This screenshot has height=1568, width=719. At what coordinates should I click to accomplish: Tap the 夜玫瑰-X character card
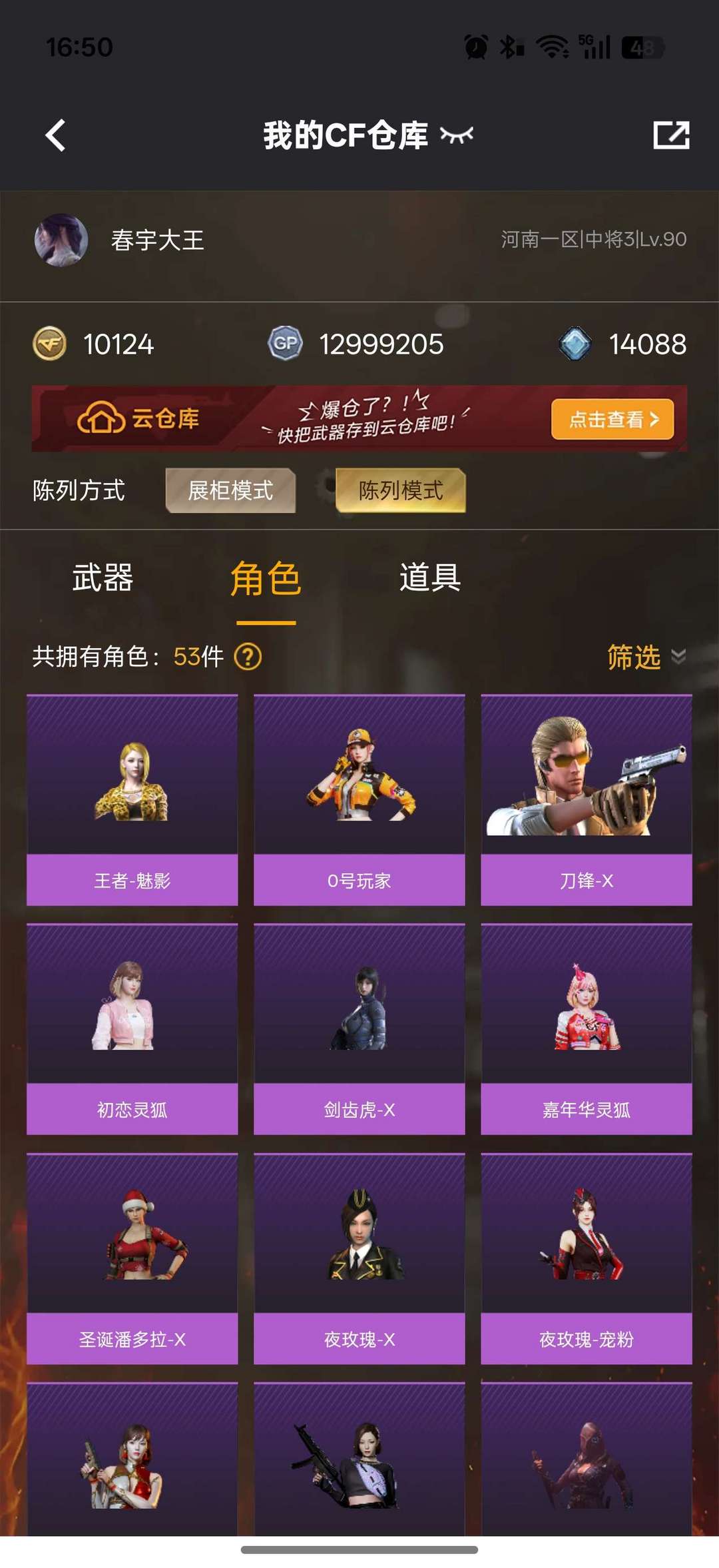(x=359, y=1258)
